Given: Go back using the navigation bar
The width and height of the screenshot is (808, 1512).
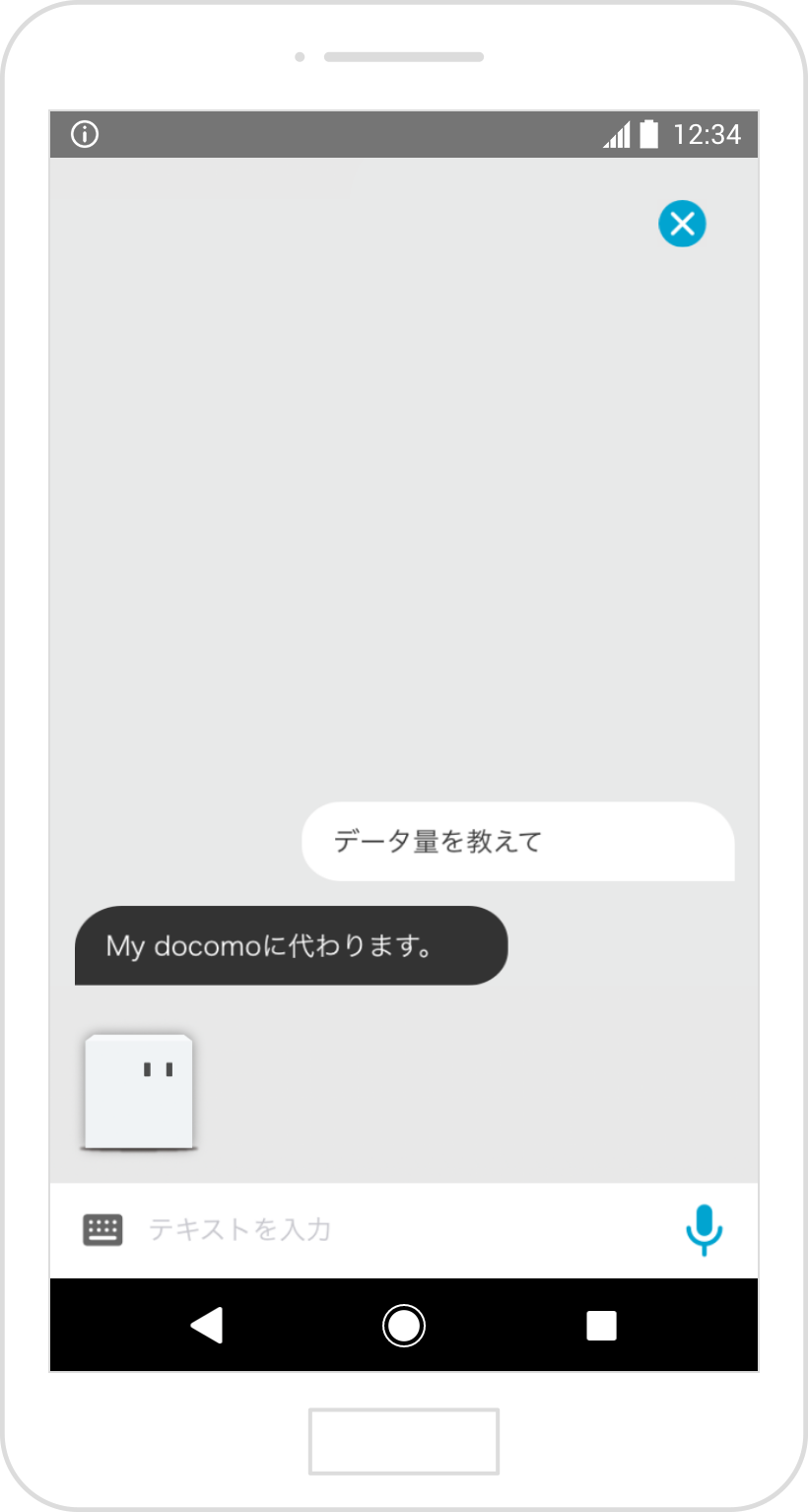Looking at the screenshot, I should [x=207, y=1325].
